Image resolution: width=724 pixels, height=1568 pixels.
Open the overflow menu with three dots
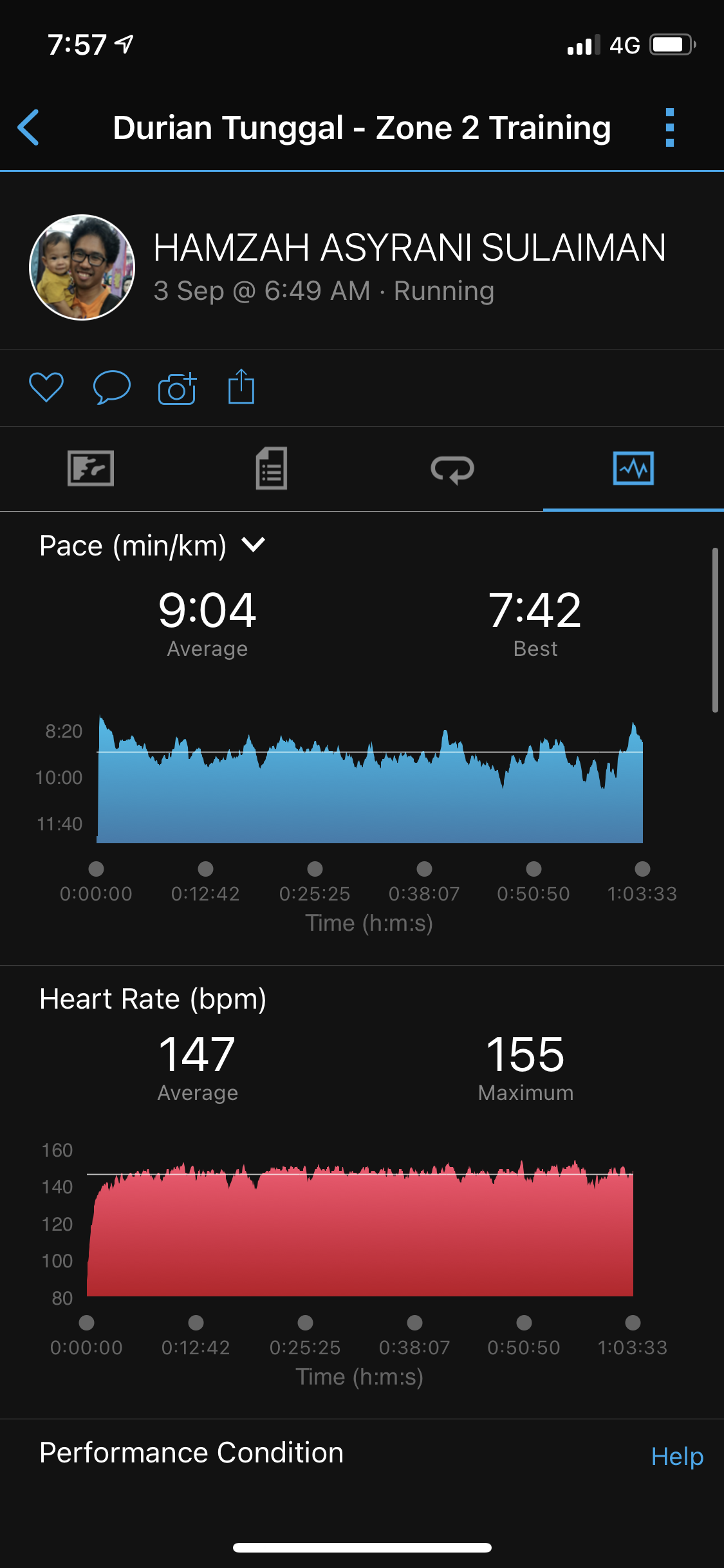[669, 127]
